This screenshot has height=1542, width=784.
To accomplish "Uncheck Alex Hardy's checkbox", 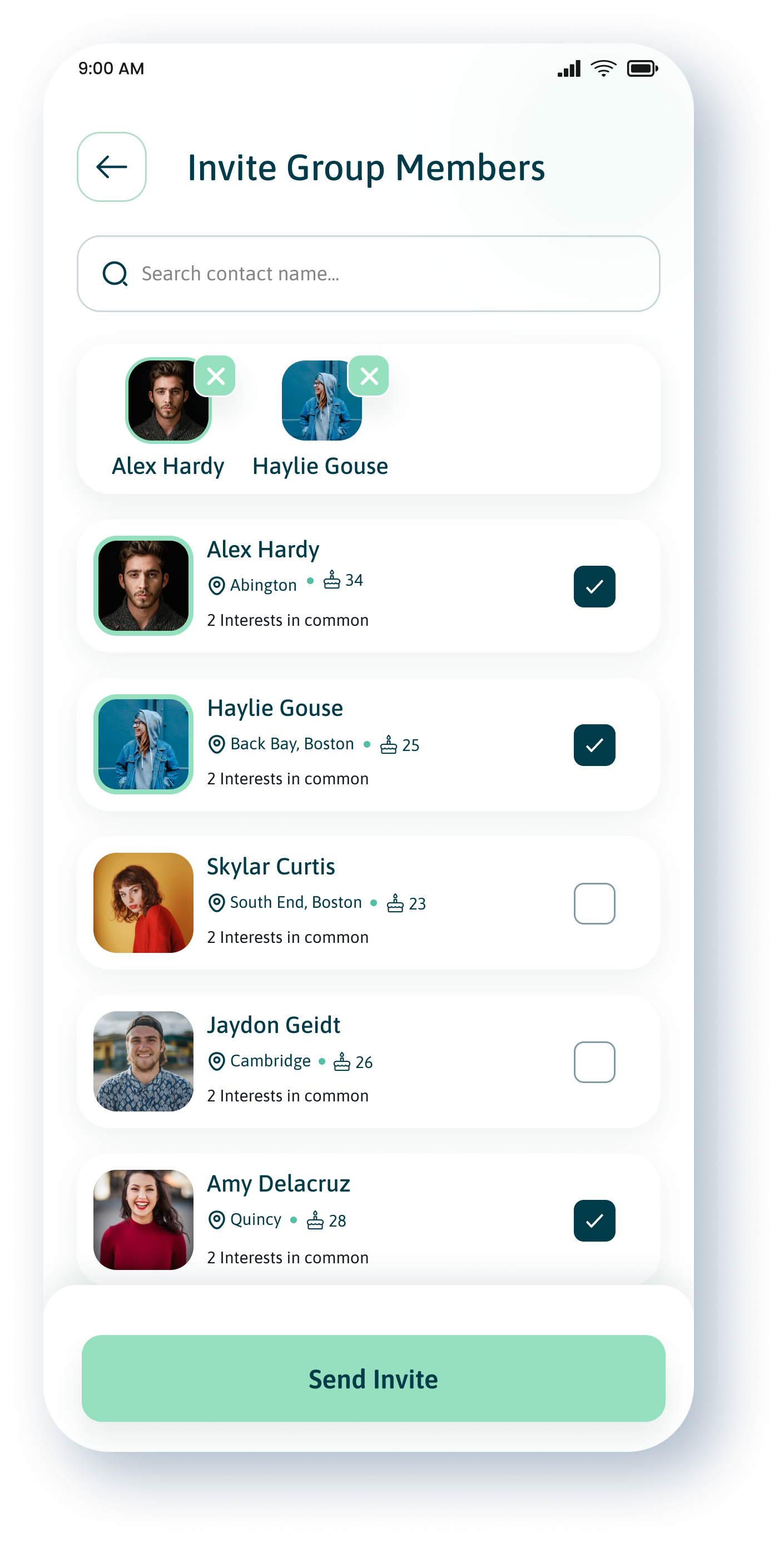I will (594, 587).
